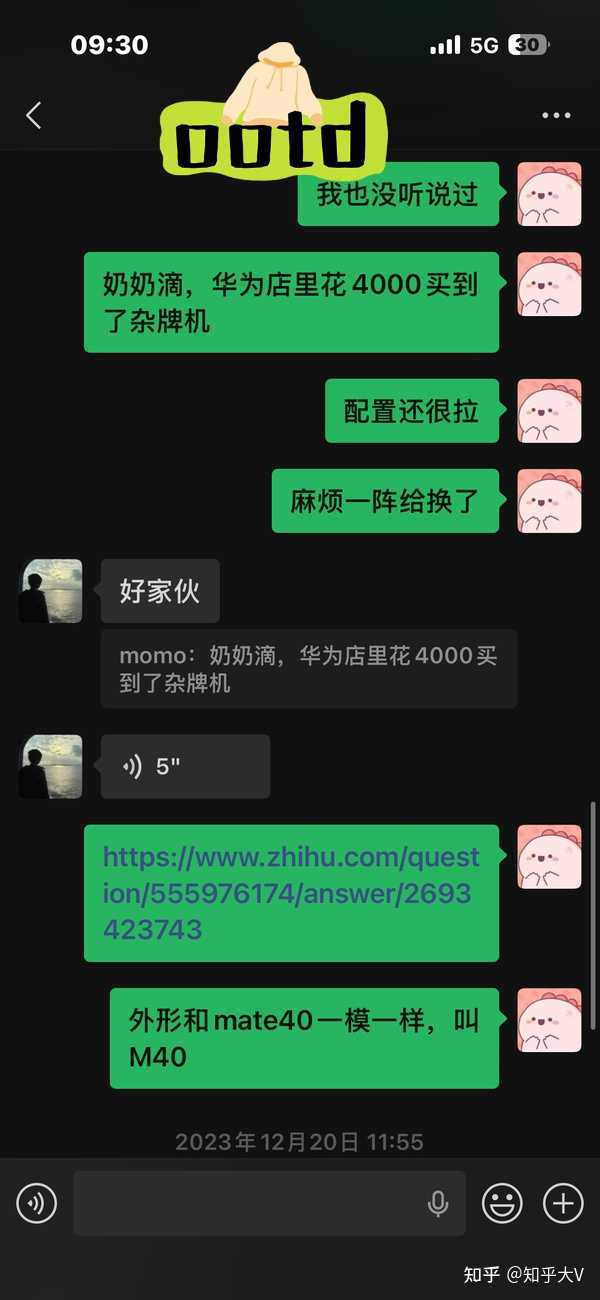Jump to quoted momo message about 杂牌机
The image size is (600, 1300).
pyautogui.click(x=308, y=669)
